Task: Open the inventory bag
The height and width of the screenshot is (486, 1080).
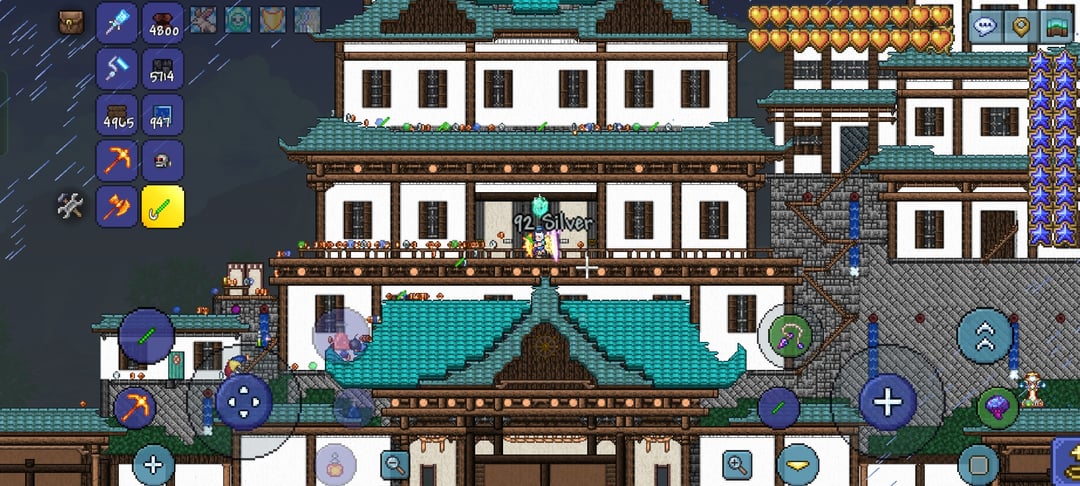Action: click(71, 22)
